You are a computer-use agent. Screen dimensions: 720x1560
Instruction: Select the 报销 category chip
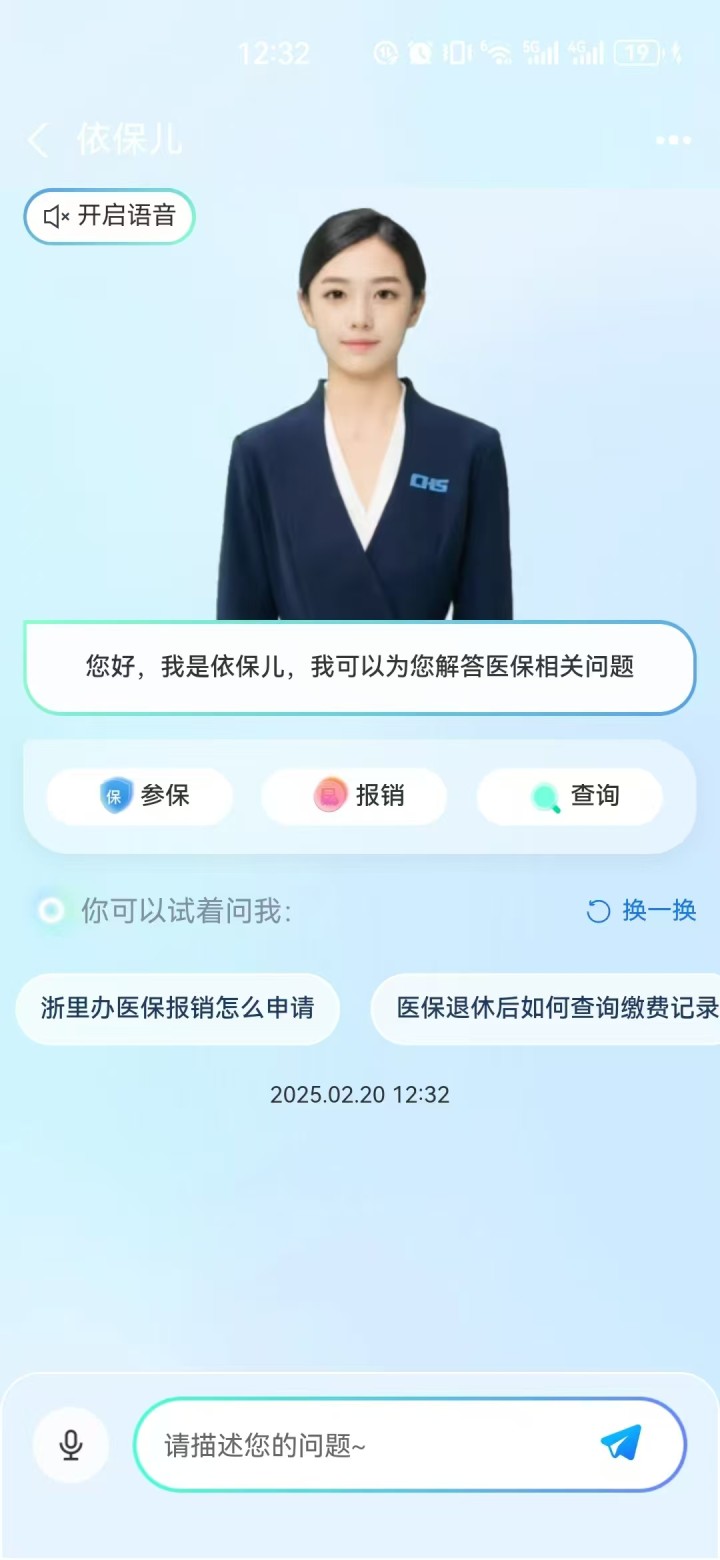point(354,796)
